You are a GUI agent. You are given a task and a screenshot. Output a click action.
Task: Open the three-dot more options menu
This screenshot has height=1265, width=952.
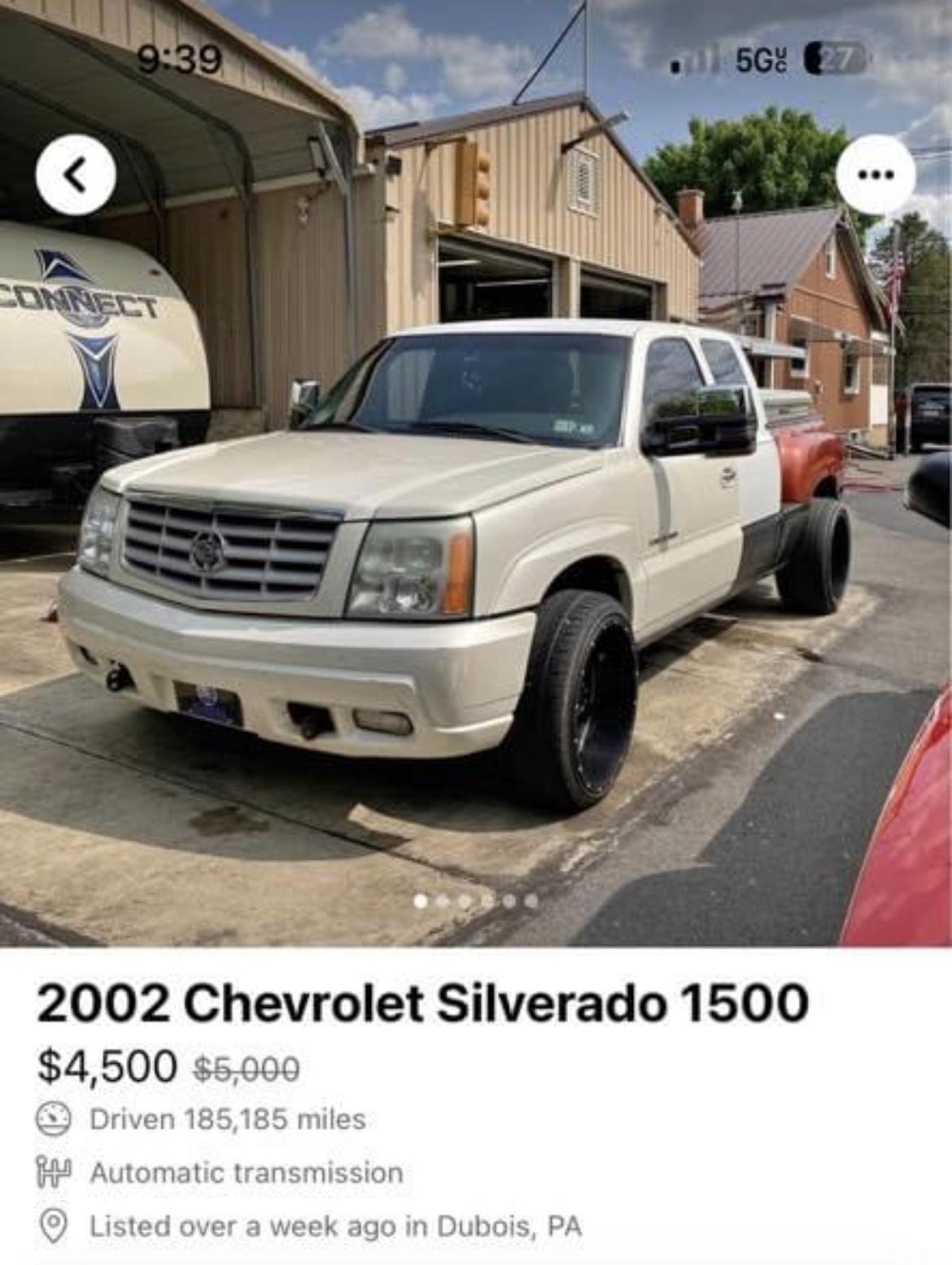coord(876,176)
